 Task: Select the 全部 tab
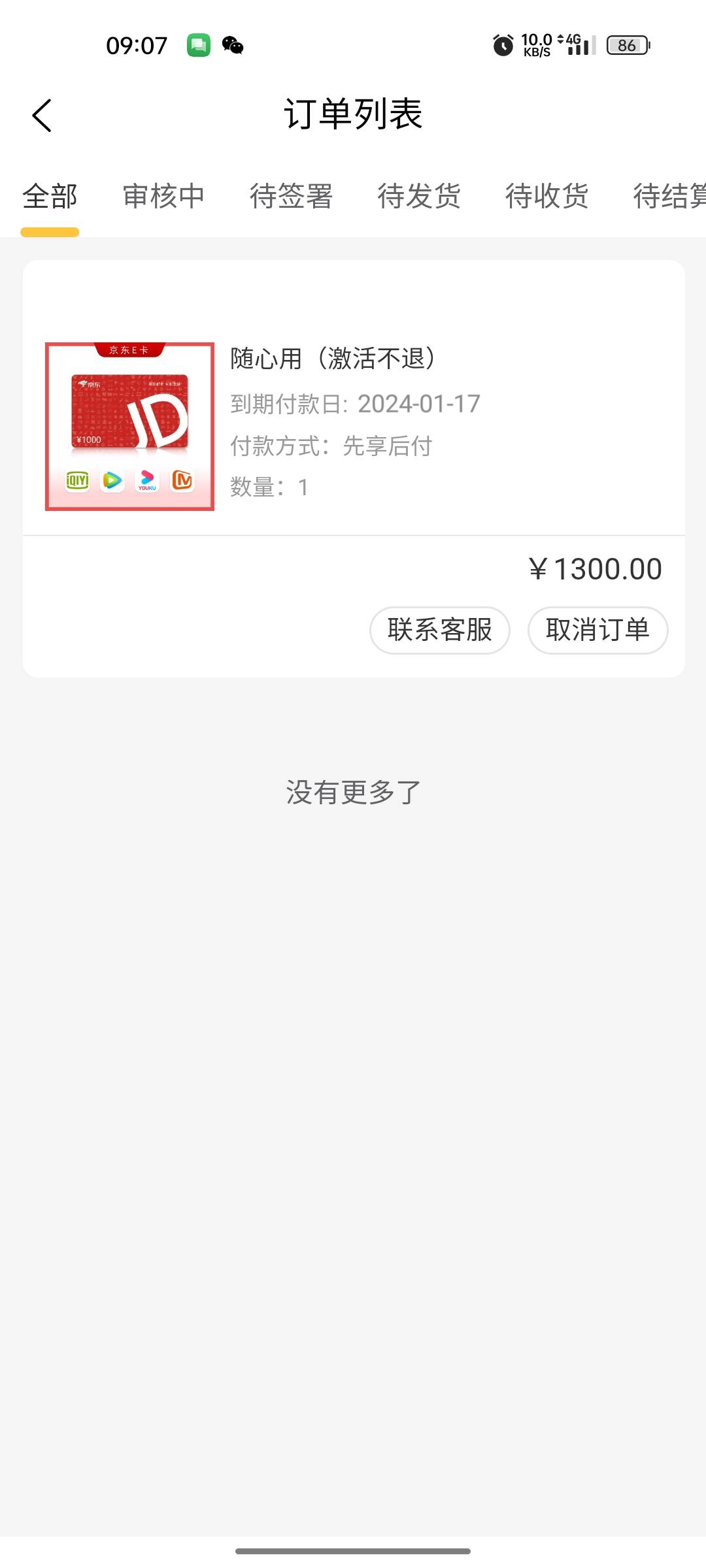(50, 196)
